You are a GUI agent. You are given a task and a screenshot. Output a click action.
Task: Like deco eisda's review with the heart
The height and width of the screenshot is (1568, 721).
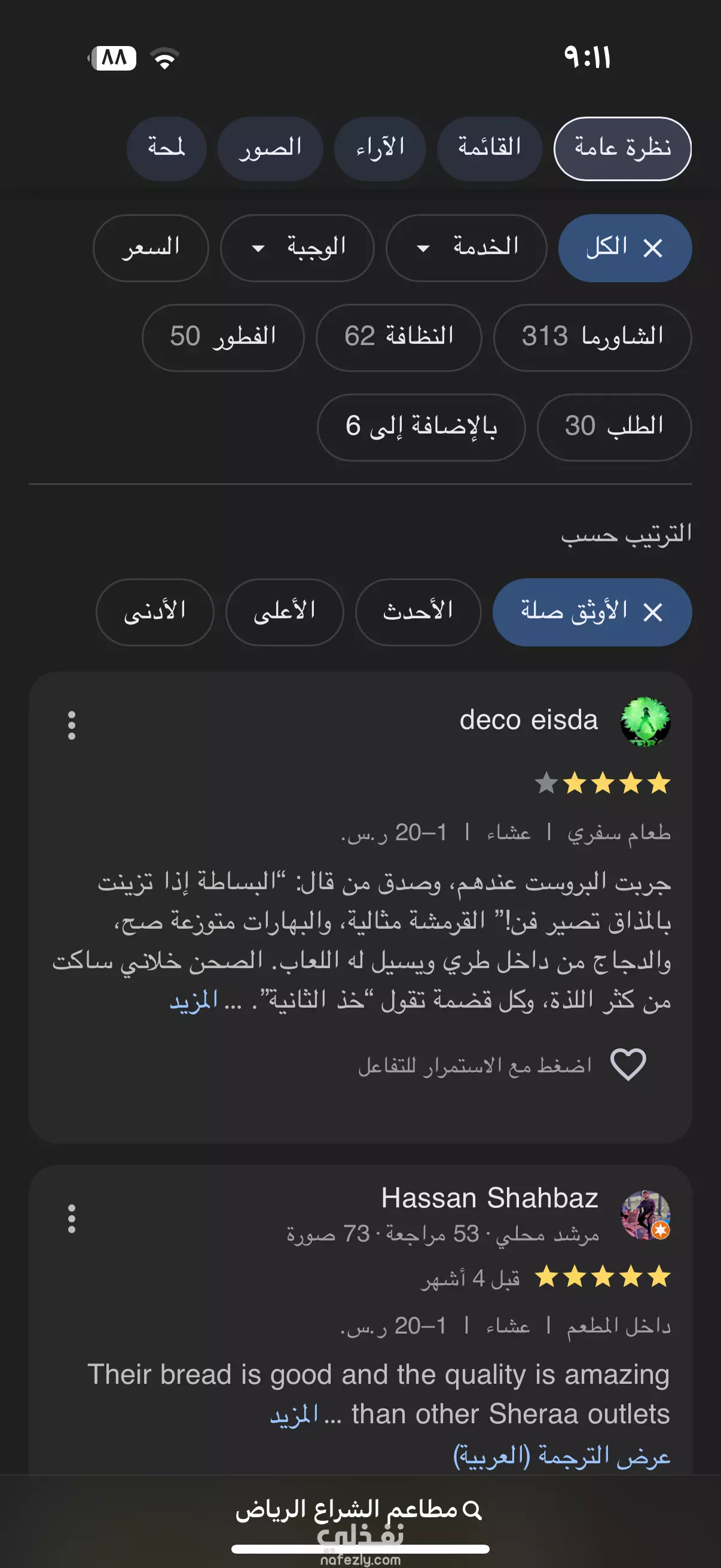pyautogui.click(x=628, y=1064)
